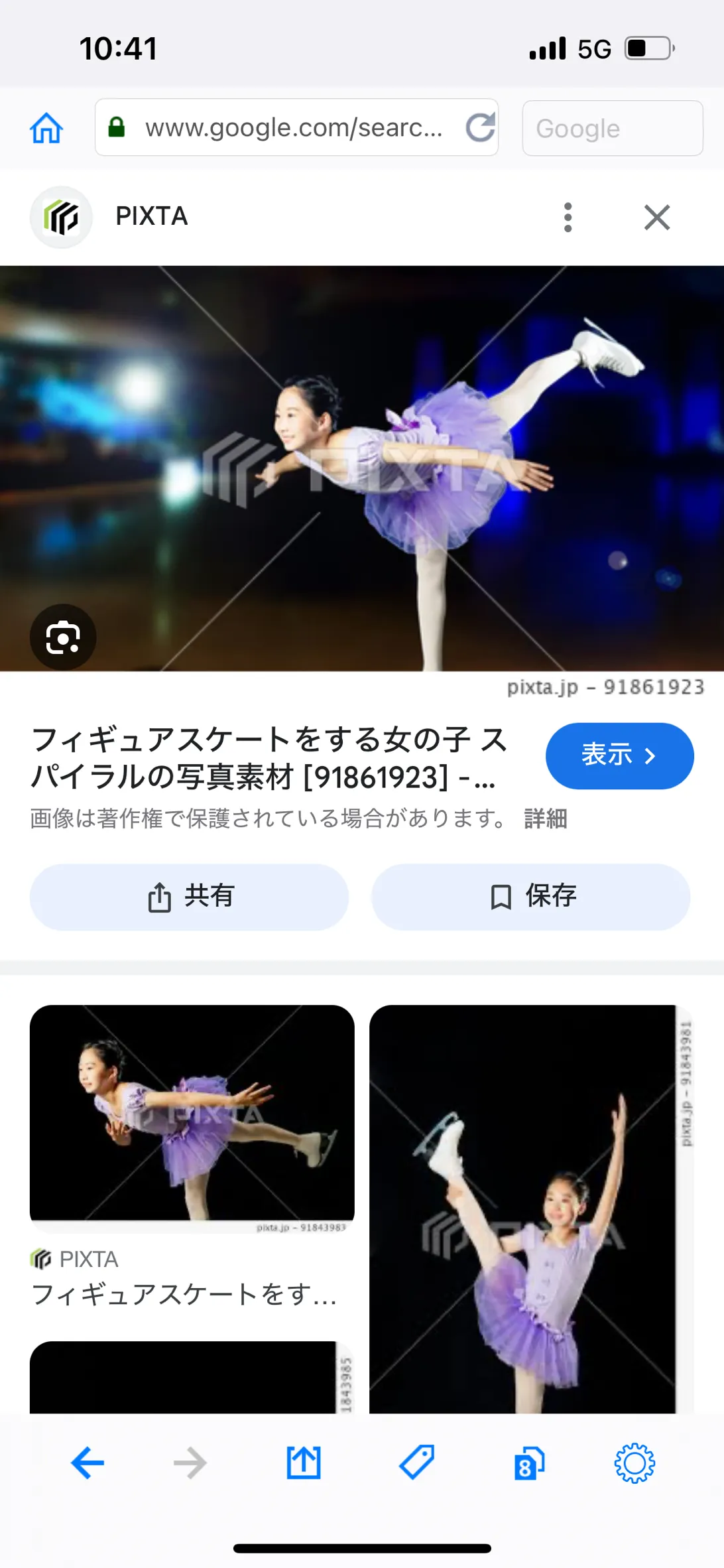Screen dimensions: 724x1568
Task: Open browser settings gear
Action: coord(634,1463)
